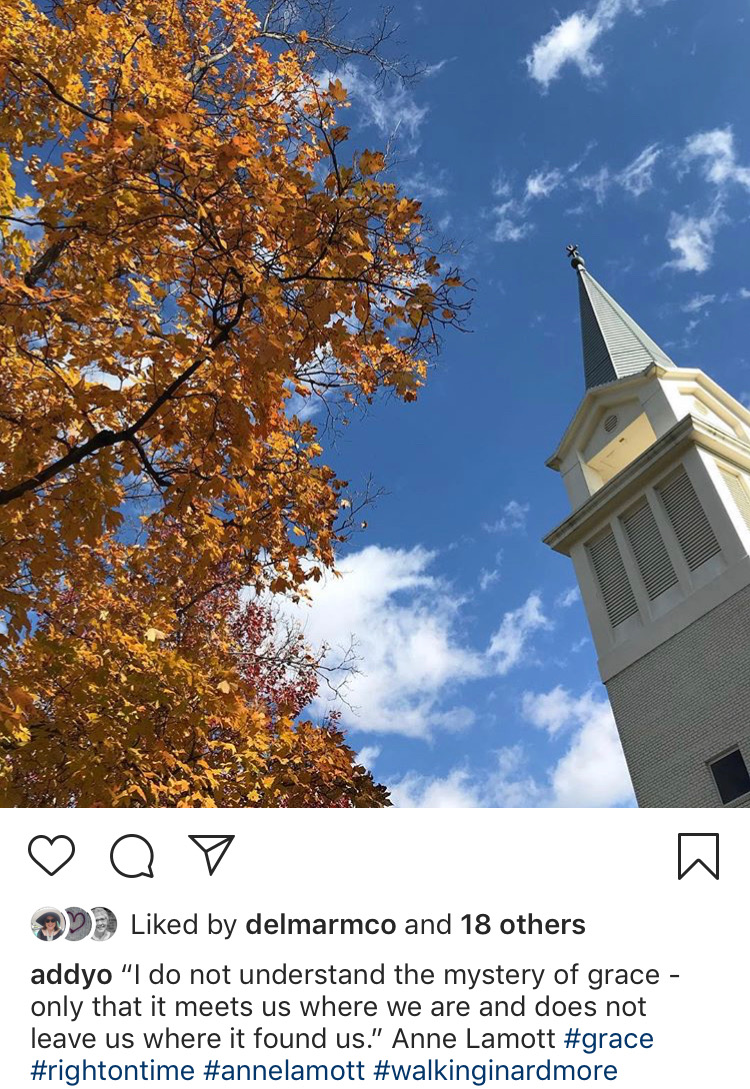
Task: View the 18 others who liked
Action: tap(522, 925)
